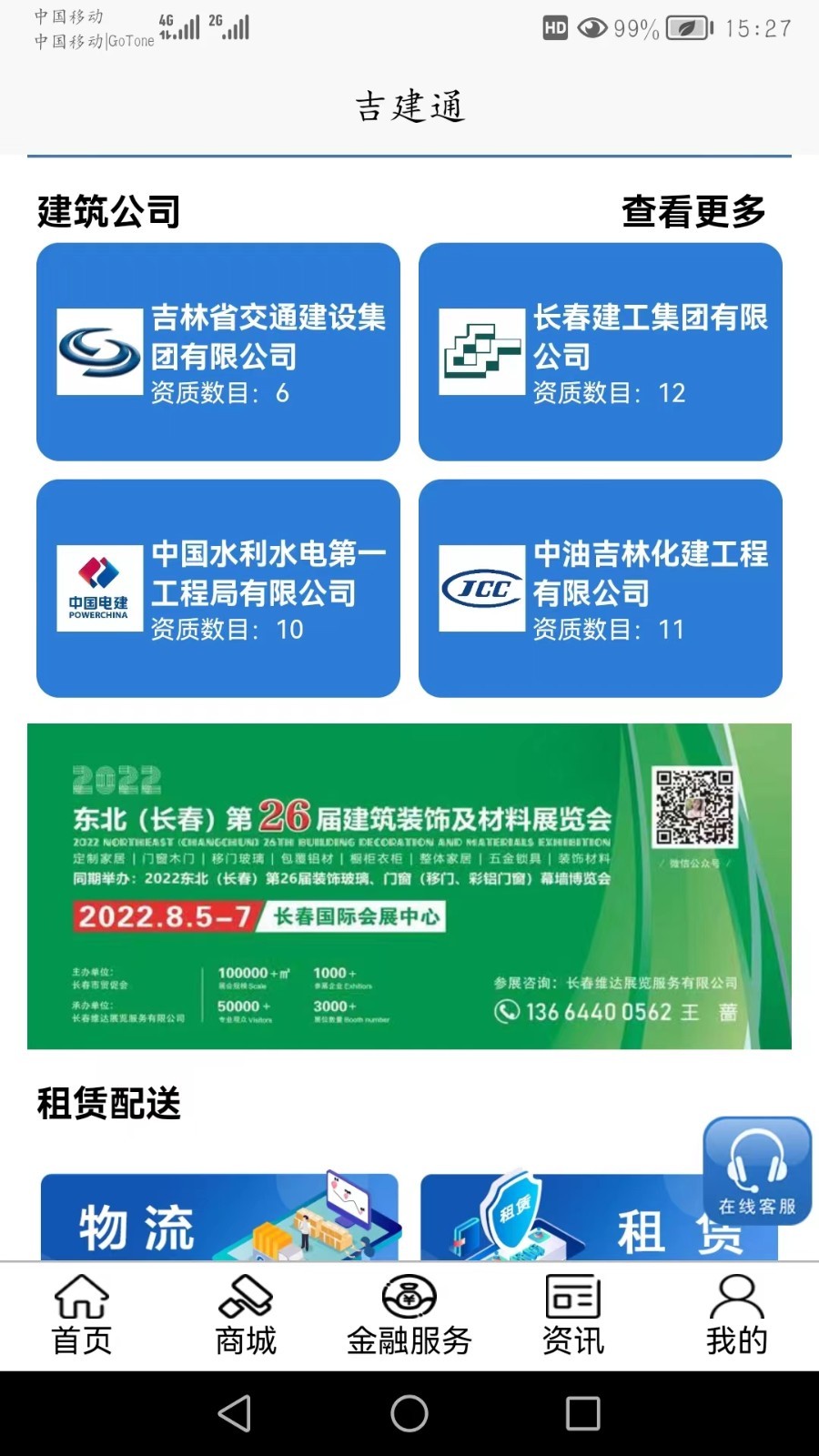Open the 物流 logistics tile
The height and width of the screenshot is (1456, 819).
219,1217
